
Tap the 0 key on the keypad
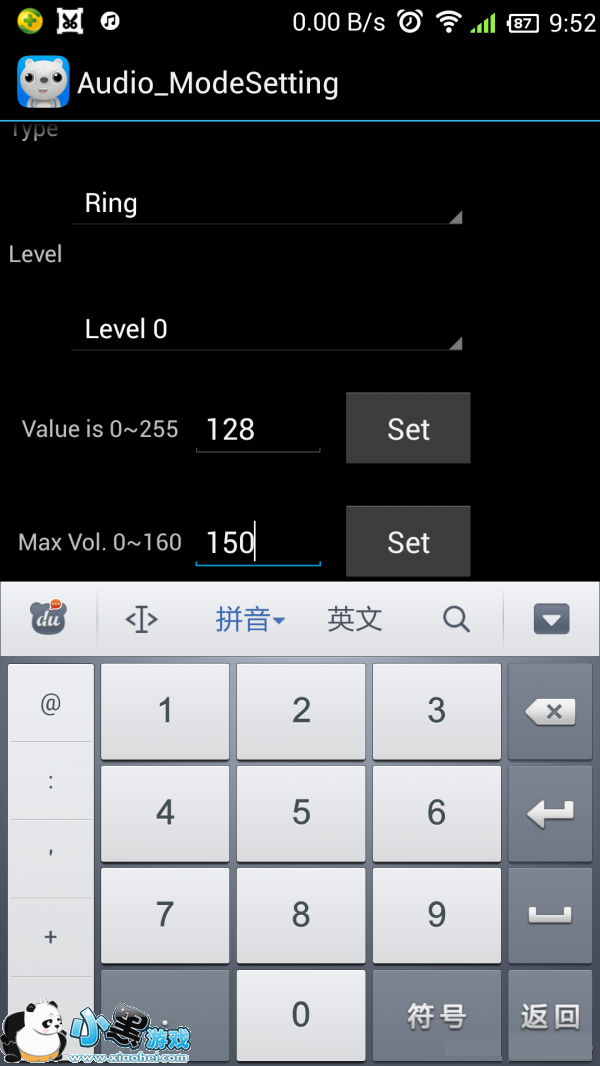click(x=301, y=1015)
